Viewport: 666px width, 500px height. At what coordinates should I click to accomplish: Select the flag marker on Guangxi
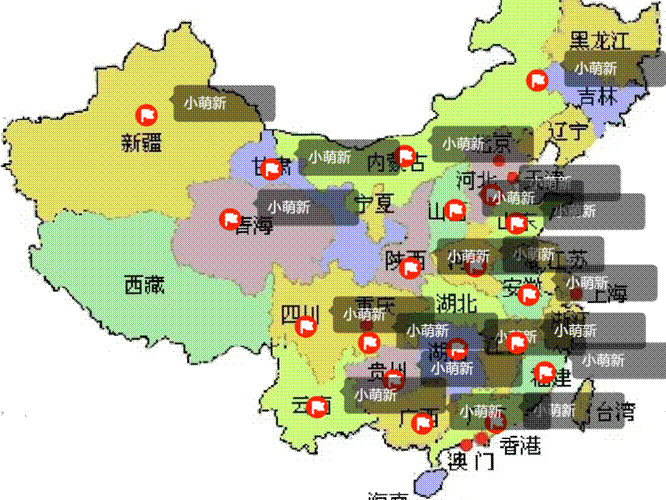(x=422, y=423)
